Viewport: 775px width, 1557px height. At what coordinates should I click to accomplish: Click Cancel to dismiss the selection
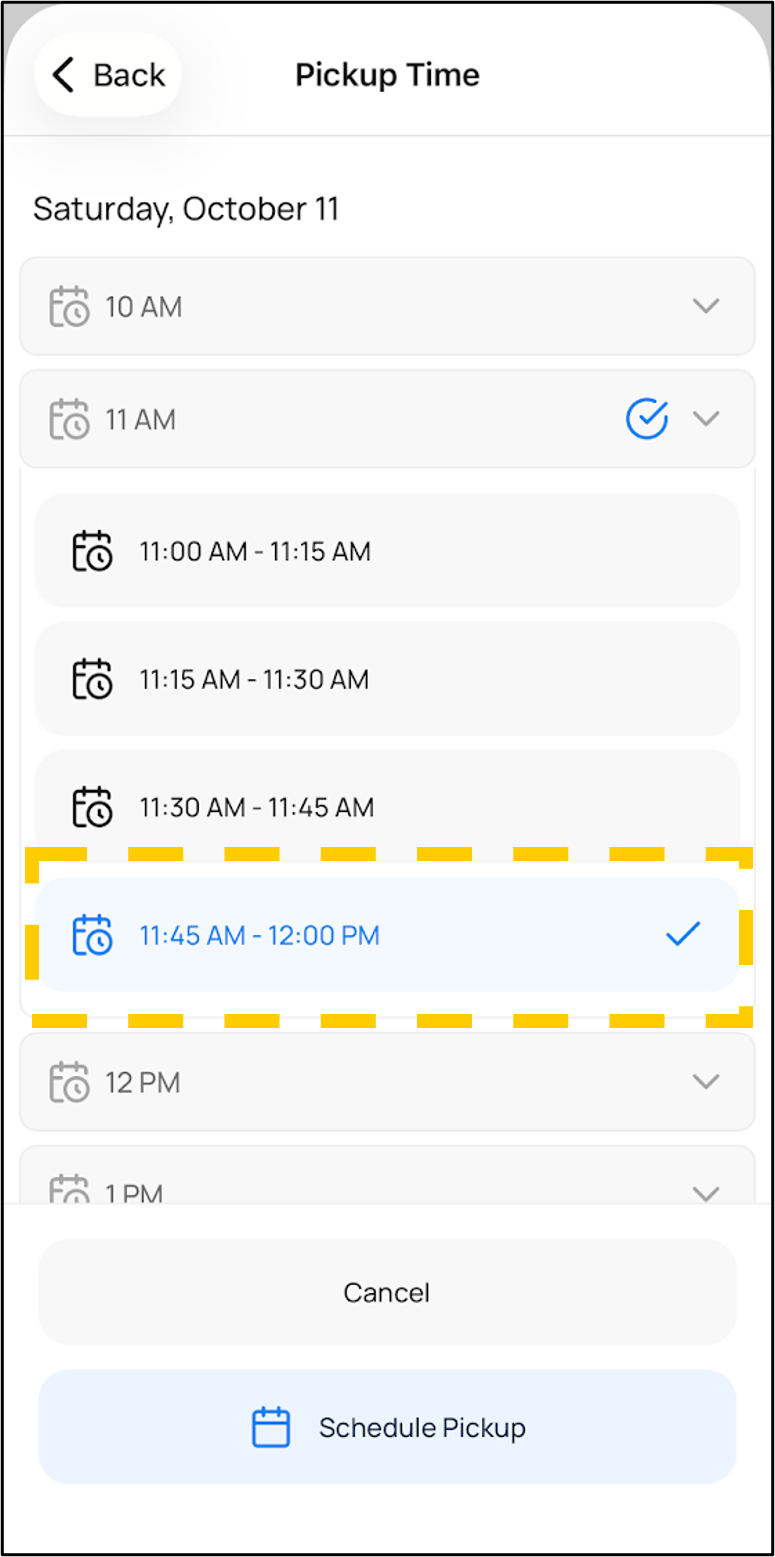tap(387, 1292)
